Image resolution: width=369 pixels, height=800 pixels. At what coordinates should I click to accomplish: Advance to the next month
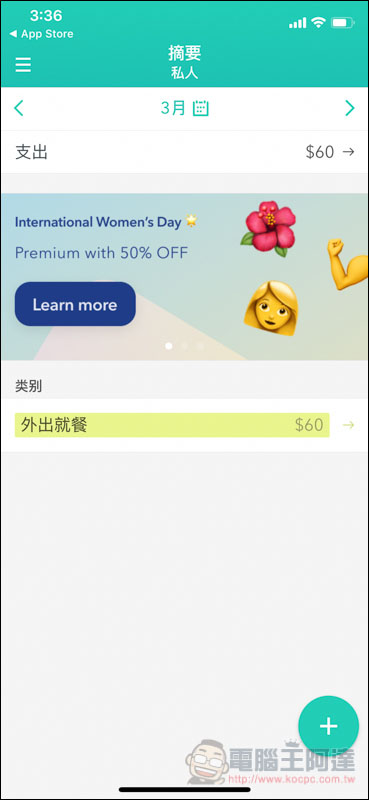(x=350, y=108)
